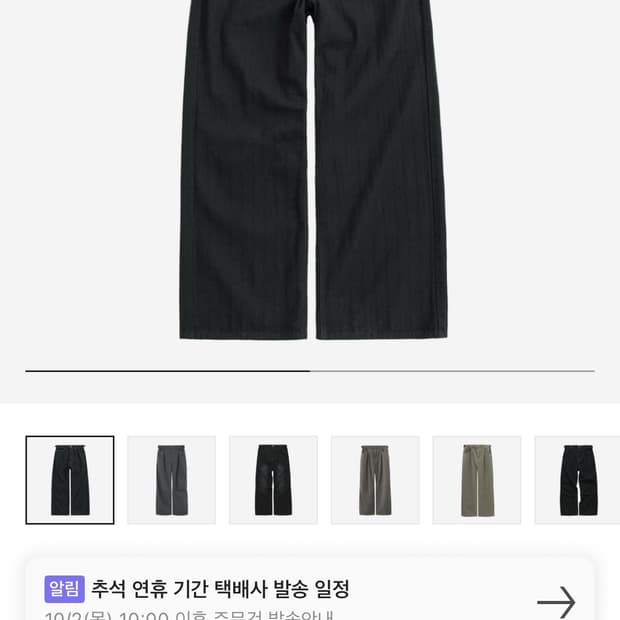Pick the olive khaki pants thumbnail
Screen dimensions: 620x620
pos(476,480)
